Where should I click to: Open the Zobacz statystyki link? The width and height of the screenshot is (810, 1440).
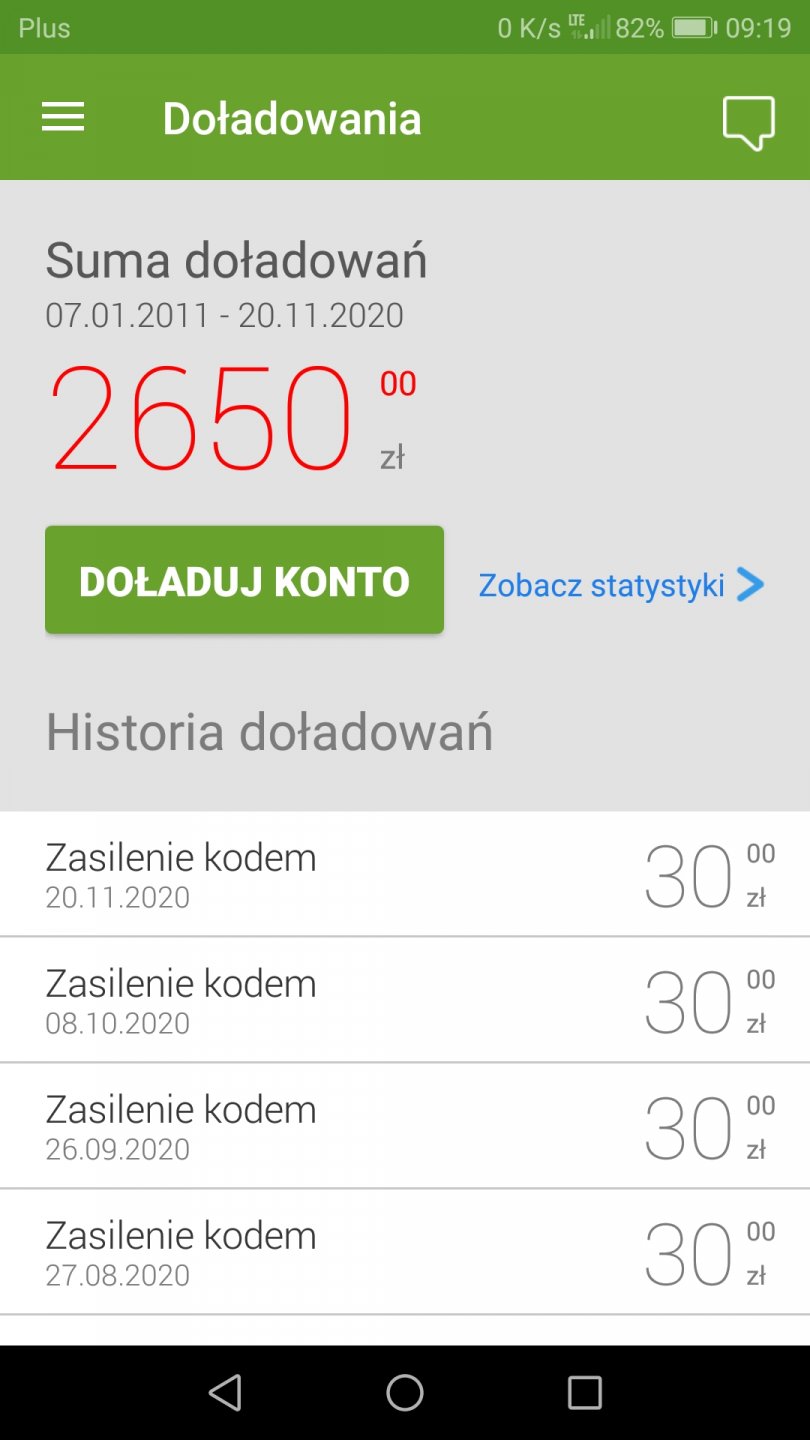point(620,585)
